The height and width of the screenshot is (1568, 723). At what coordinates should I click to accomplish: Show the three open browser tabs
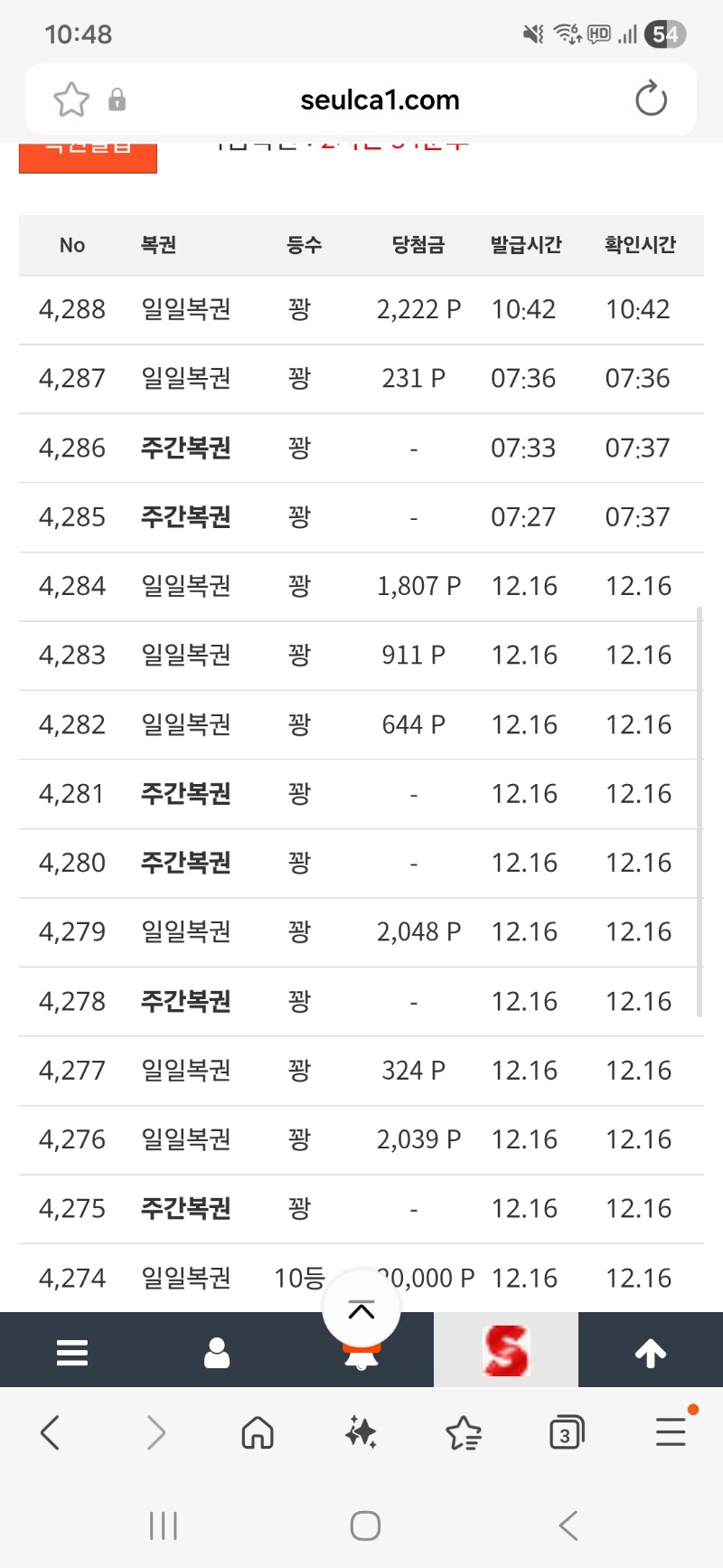tap(567, 1432)
